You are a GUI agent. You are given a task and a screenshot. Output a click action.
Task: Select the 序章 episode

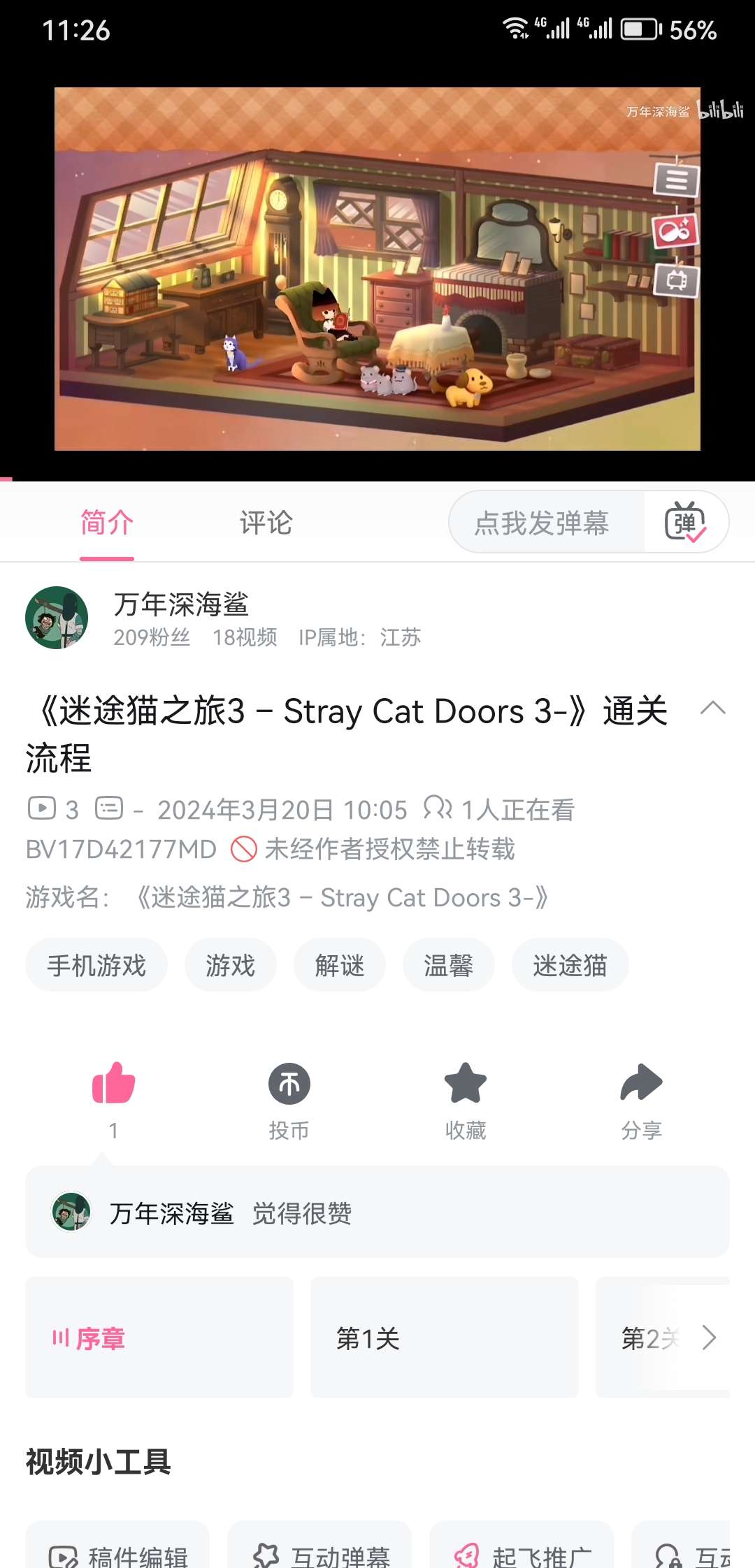tap(159, 1337)
